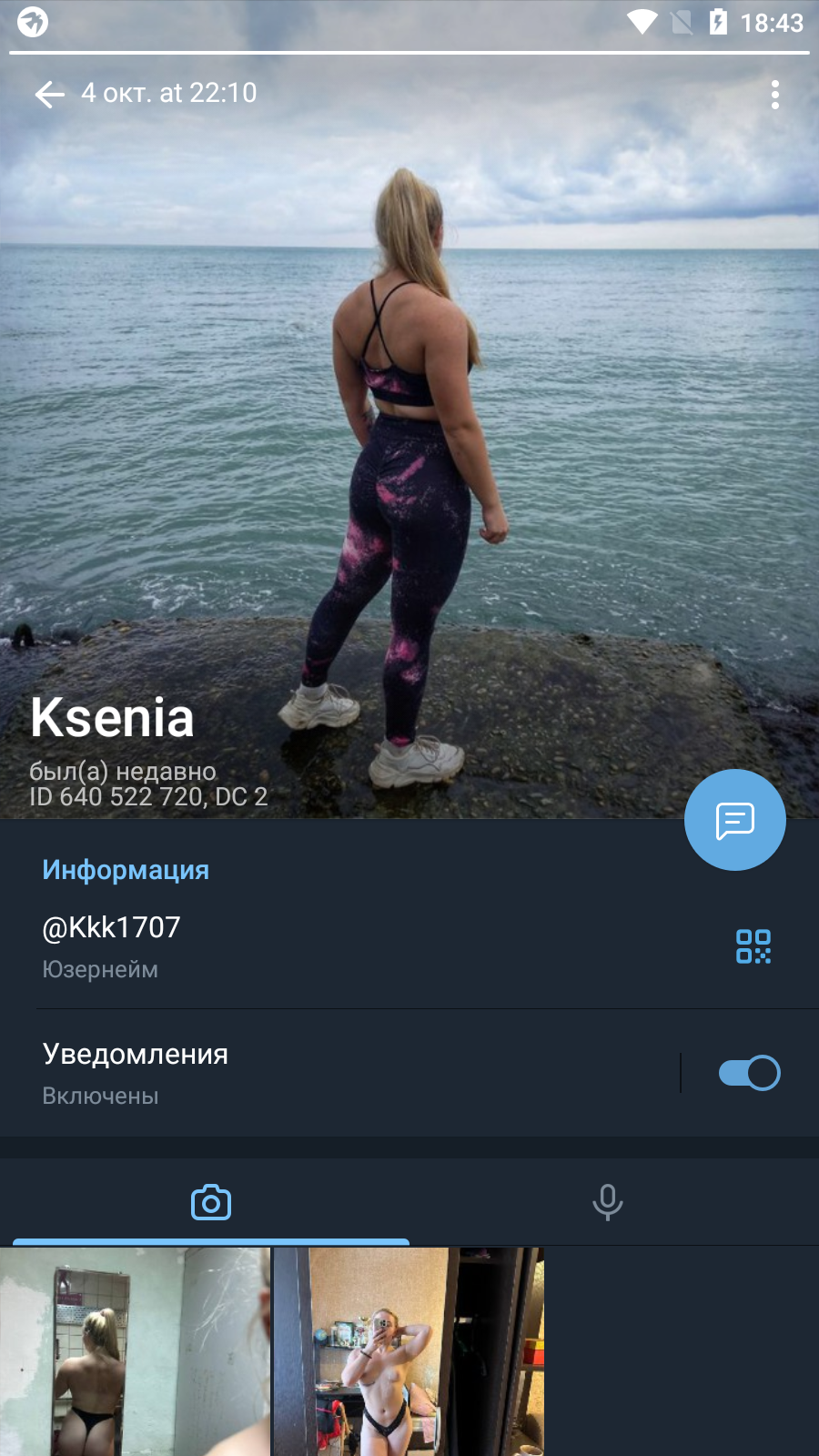This screenshot has height=1456, width=819.
Task: Show the QR code for @Kkk1707
Action: point(753,946)
